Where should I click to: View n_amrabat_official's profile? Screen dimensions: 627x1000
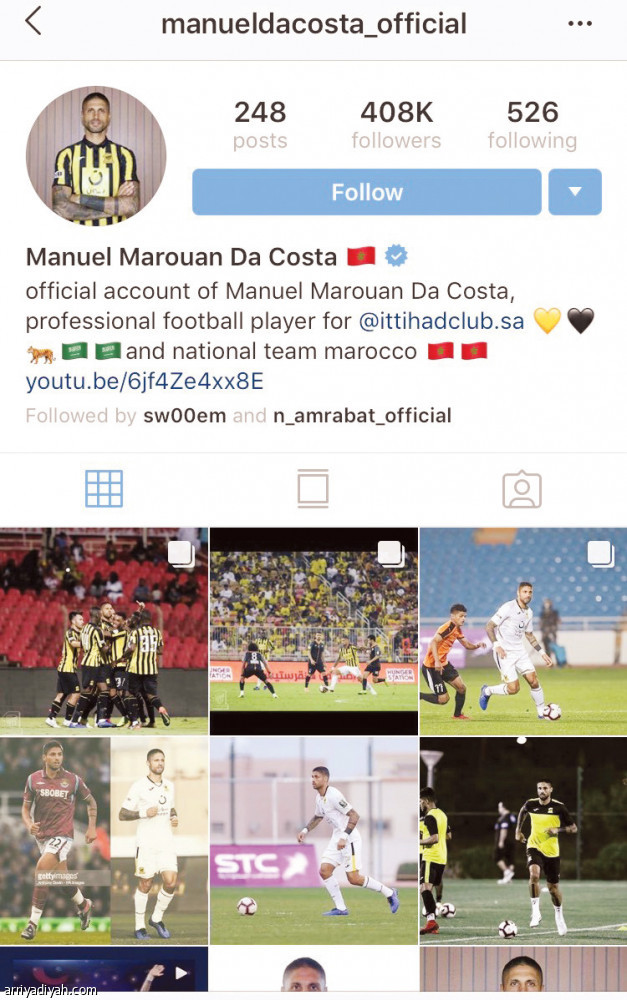pyautogui.click(x=362, y=415)
